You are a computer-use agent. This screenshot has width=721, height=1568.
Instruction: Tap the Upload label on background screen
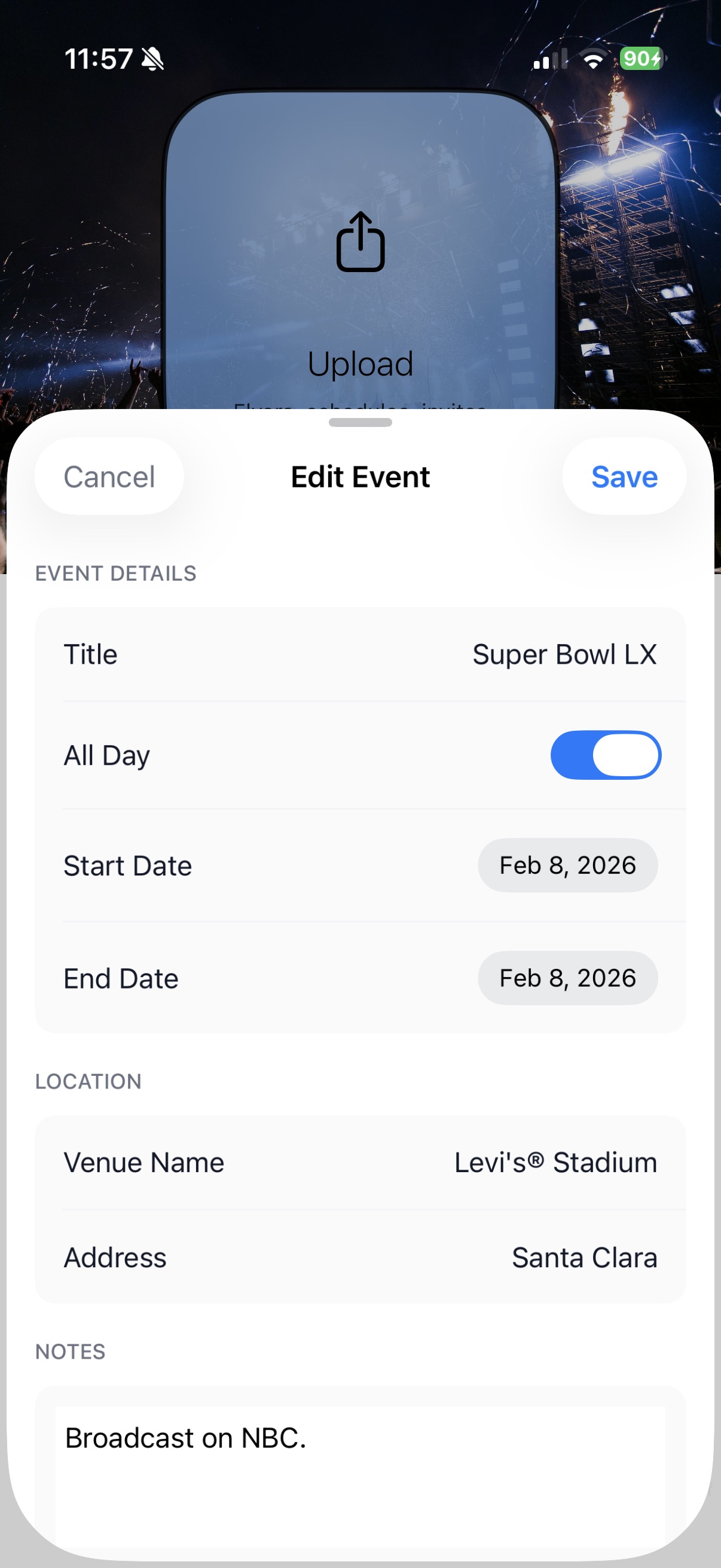coord(361,364)
